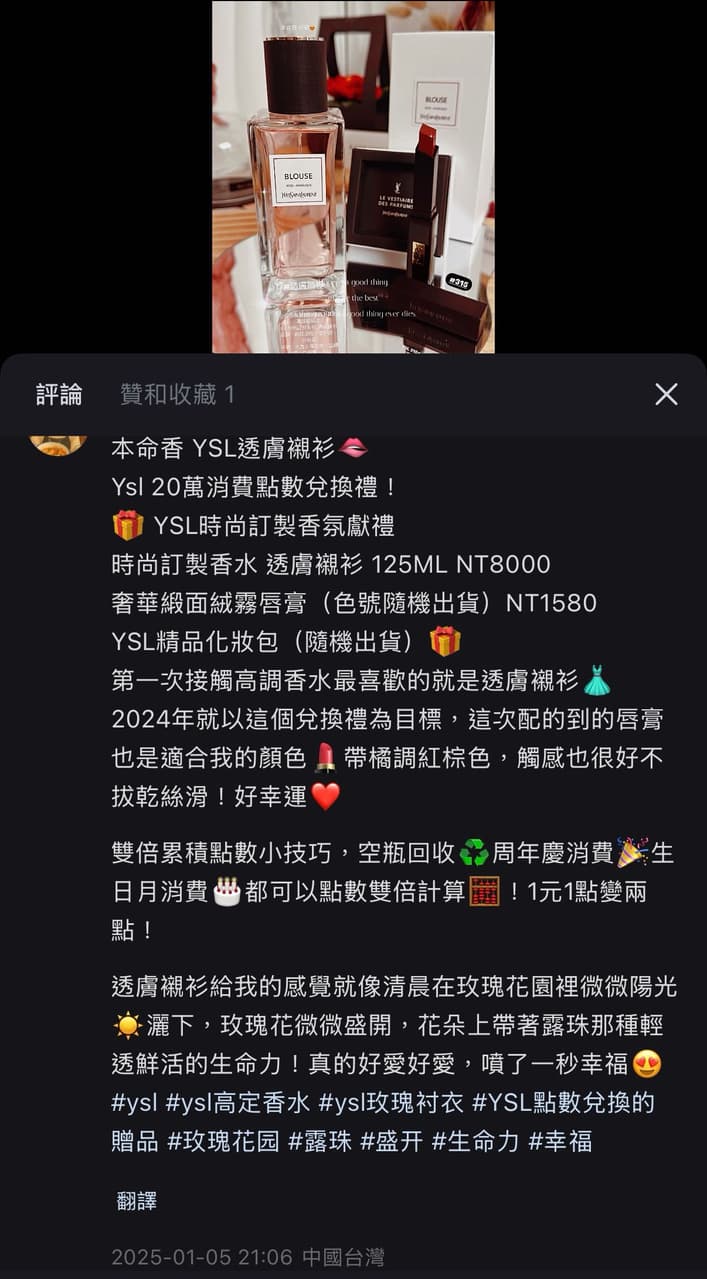Open the #ysl玫瑰衬衣 hashtag
The width and height of the screenshot is (707, 1279).
[x=392, y=1103]
